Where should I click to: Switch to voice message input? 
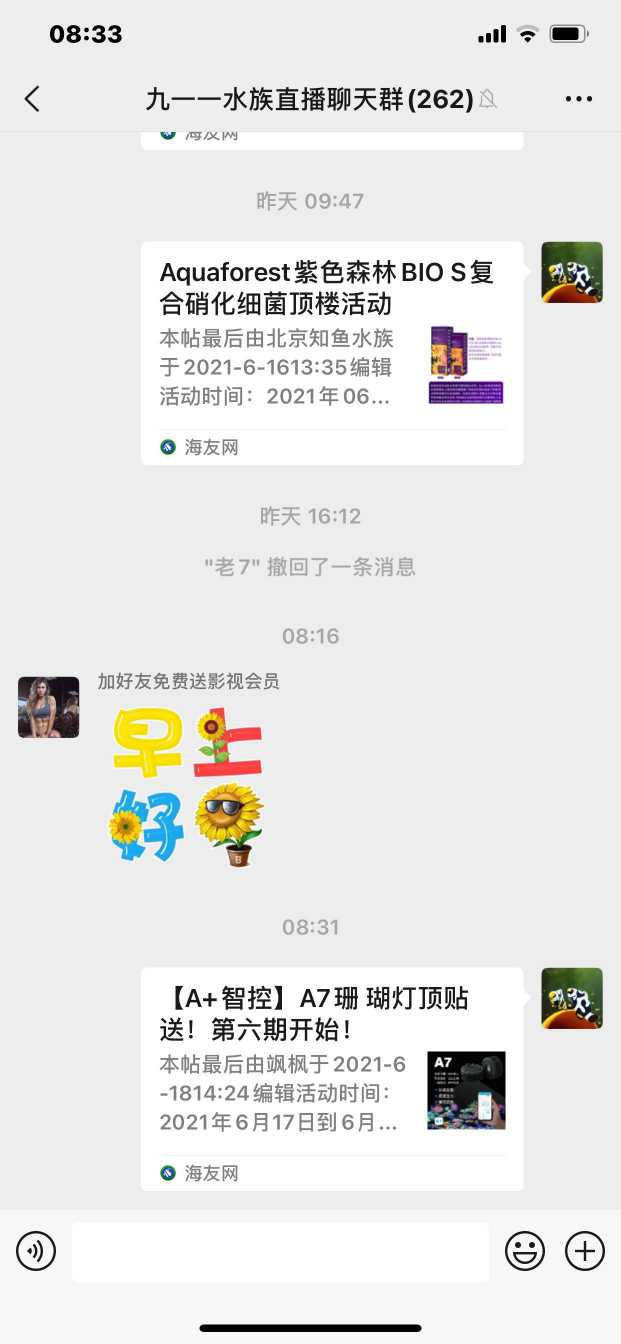click(x=36, y=1251)
